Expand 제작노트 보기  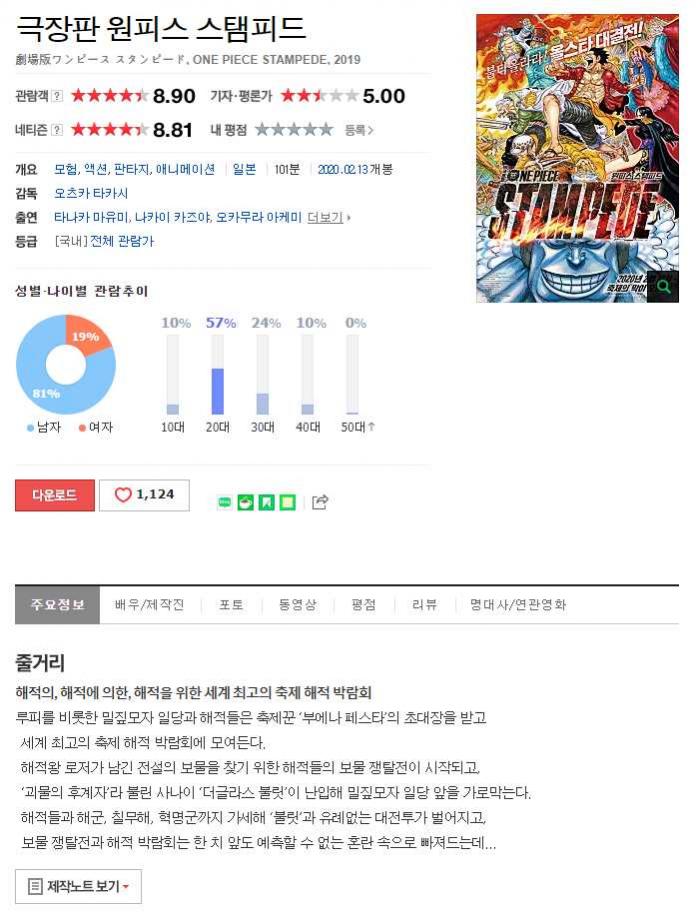(78, 886)
